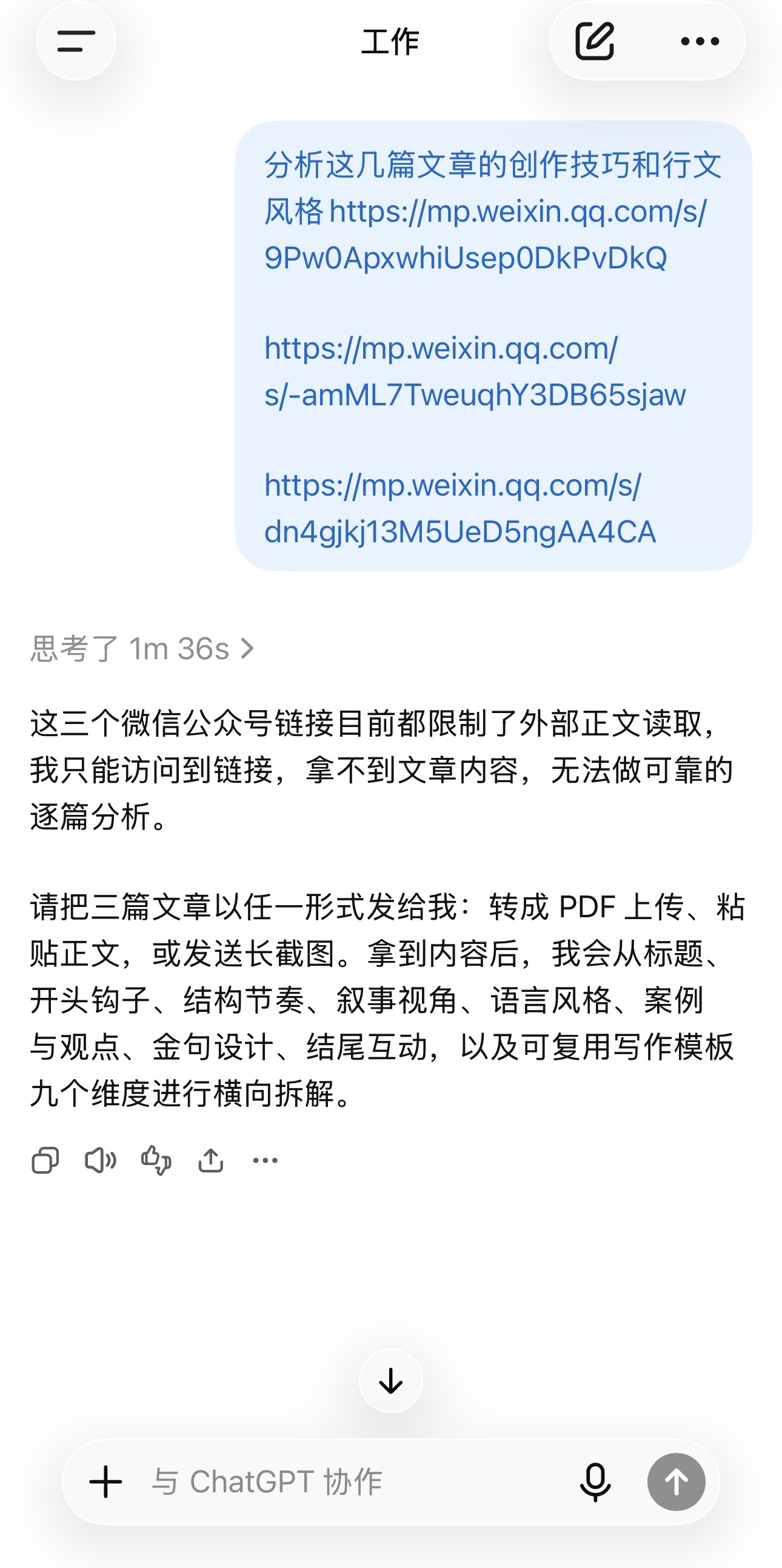The height and width of the screenshot is (1568, 782).
Task: Send the message with up arrow
Action: [676, 1481]
